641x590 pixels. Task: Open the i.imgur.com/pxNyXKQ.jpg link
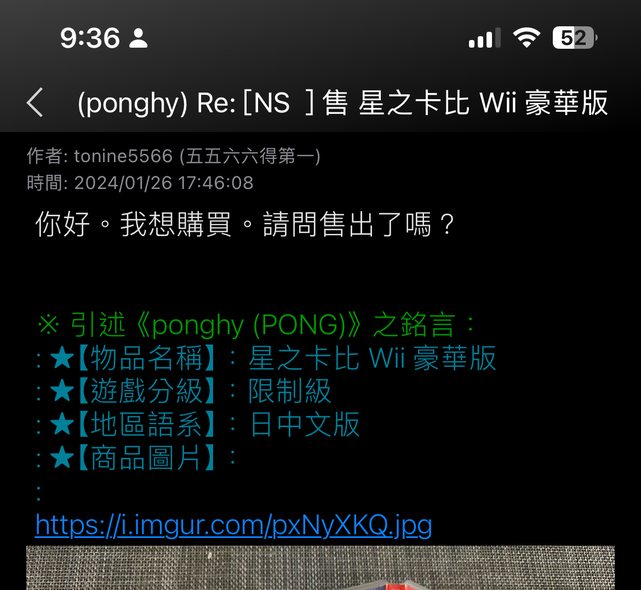click(x=233, y=524)
